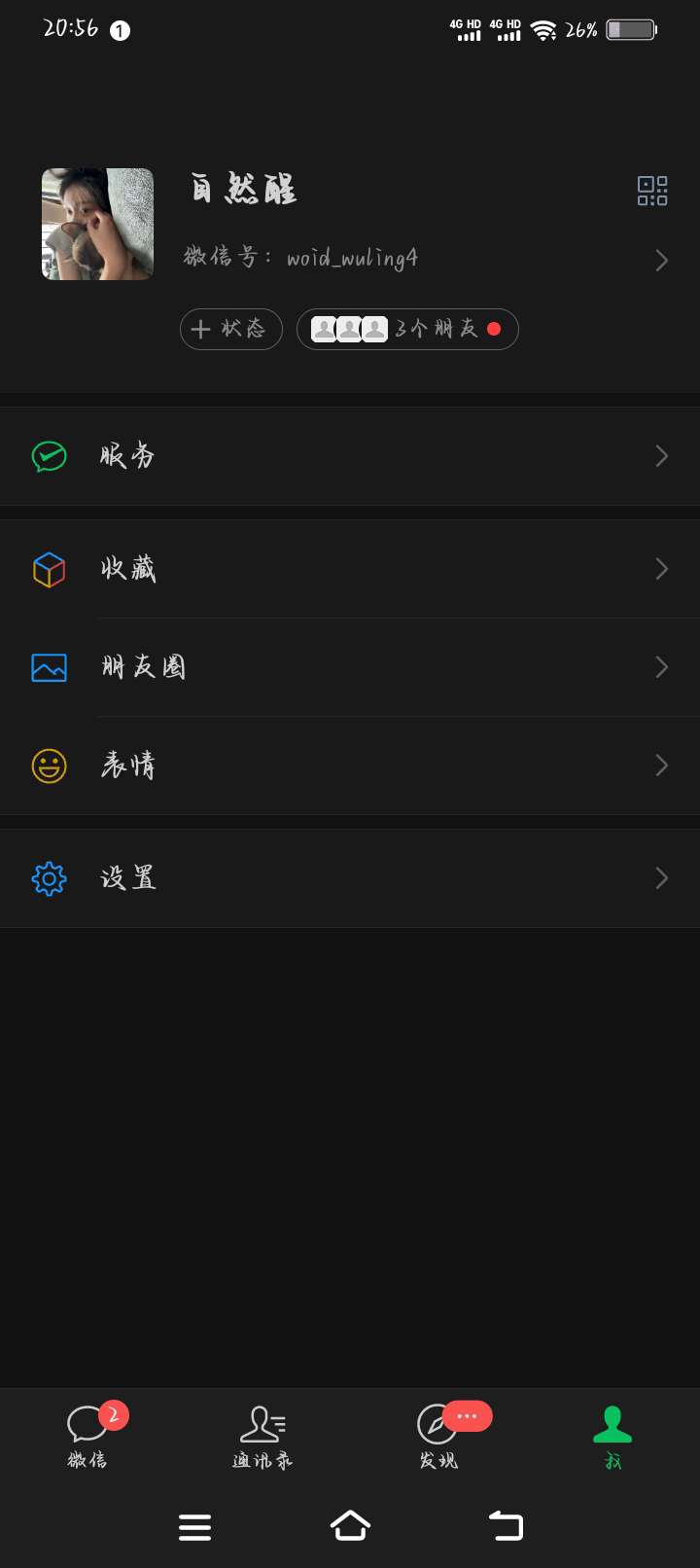Go to the system home screen
Viewport: 700px width, 1568px height.
350,1525
